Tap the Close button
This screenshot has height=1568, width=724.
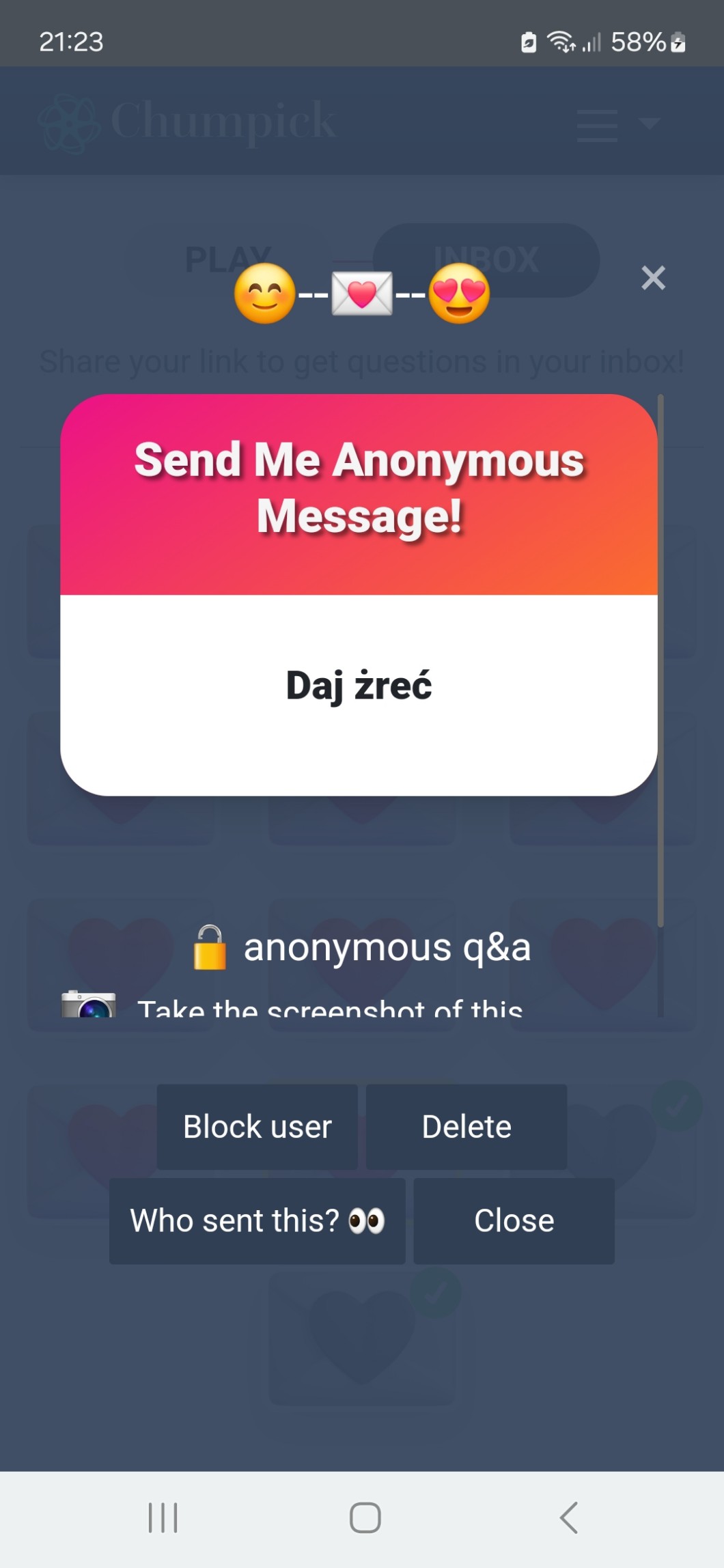514,1221
